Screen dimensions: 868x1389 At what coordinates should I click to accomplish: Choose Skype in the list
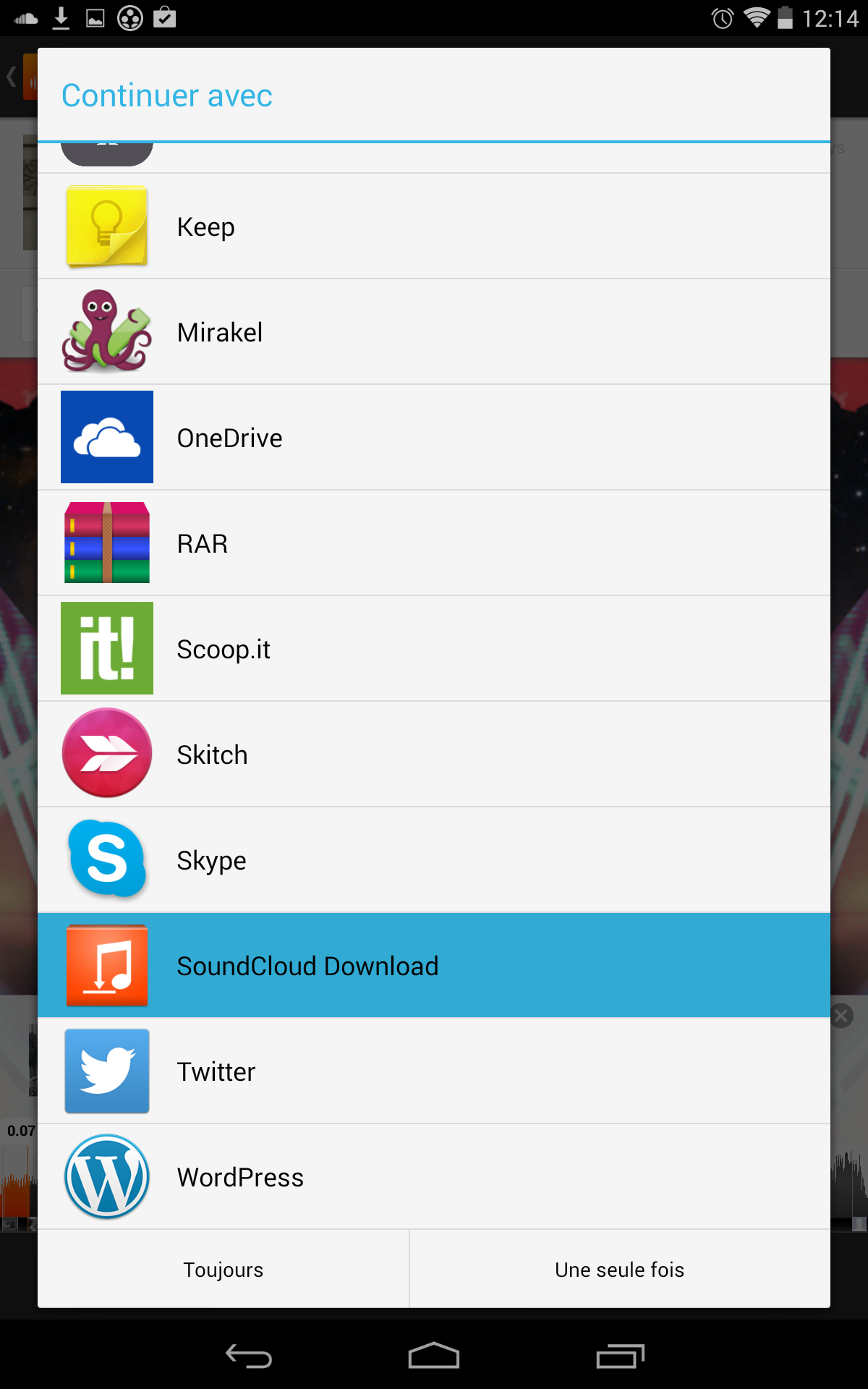(433, 860)
